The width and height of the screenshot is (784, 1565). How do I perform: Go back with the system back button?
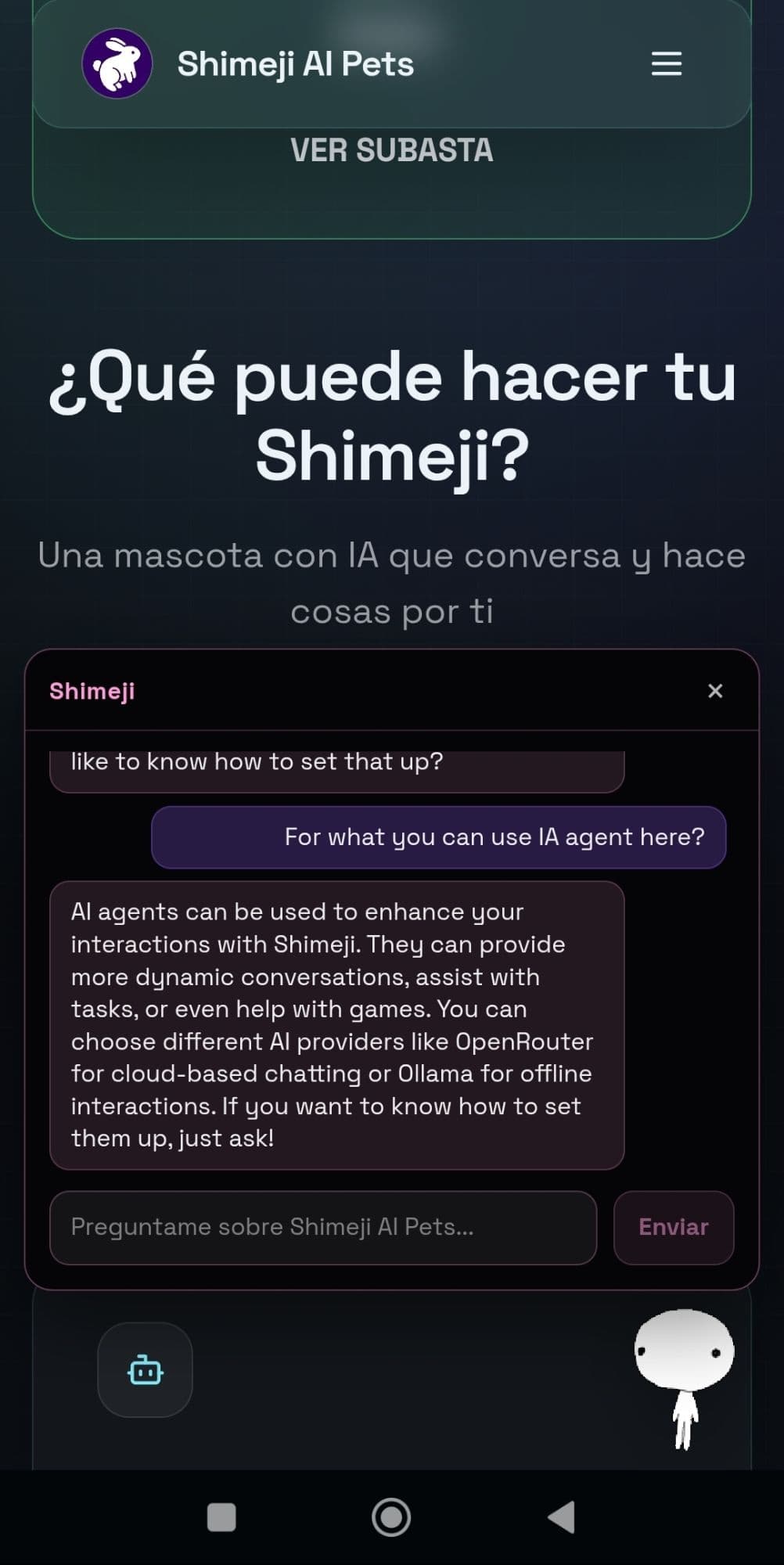tap(561, 1516)
